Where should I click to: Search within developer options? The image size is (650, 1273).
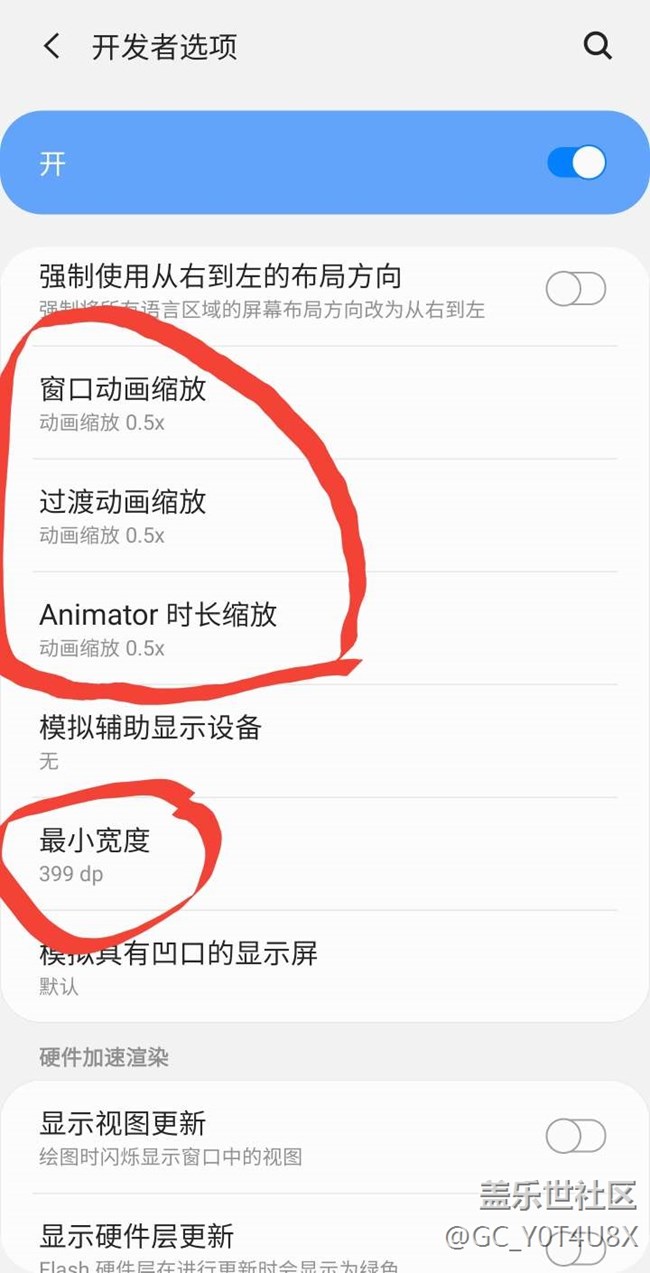tap(597, 46)
